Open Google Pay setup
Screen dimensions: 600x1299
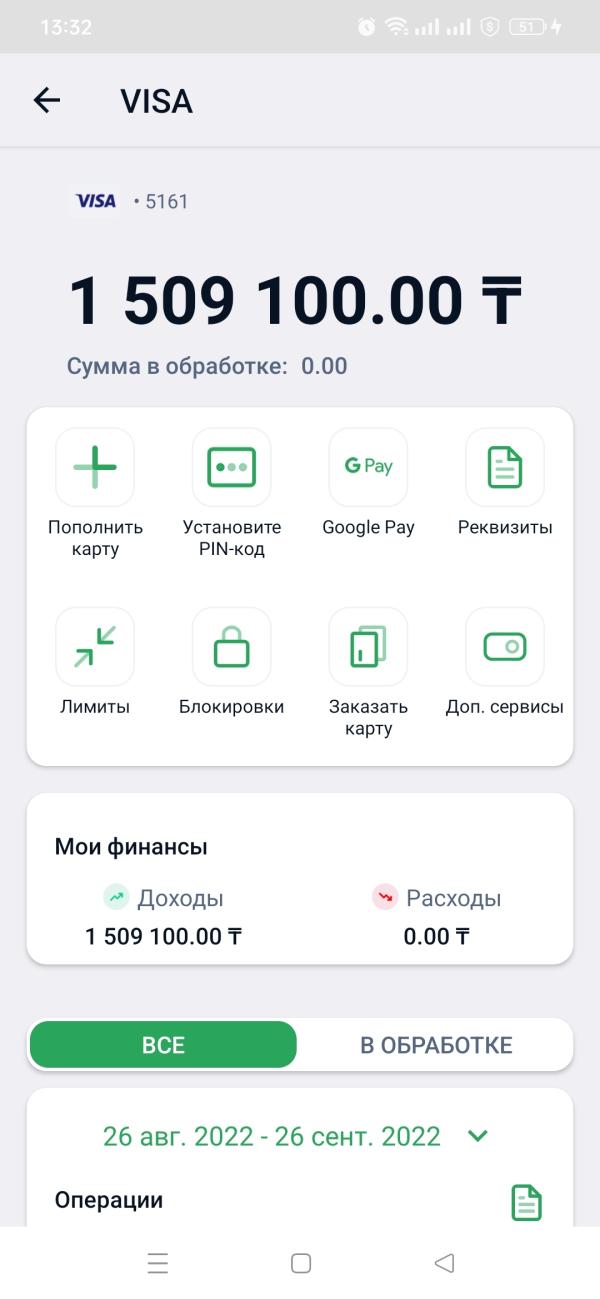368,484
